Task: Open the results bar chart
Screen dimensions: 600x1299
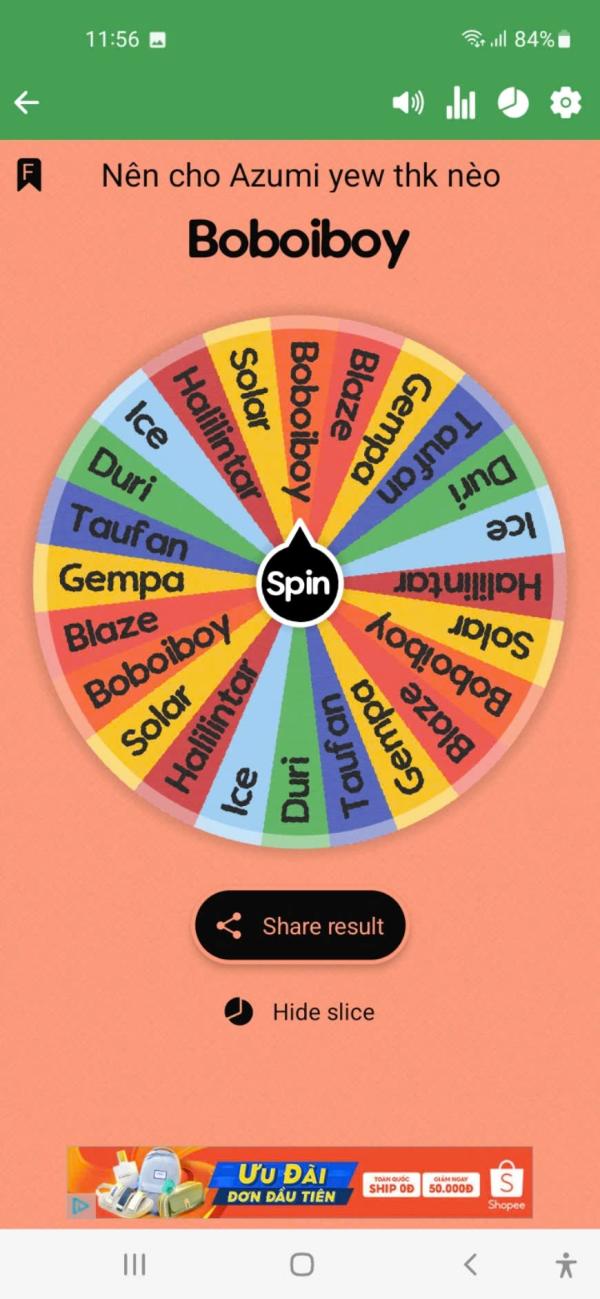Action: tap(461, 102)
